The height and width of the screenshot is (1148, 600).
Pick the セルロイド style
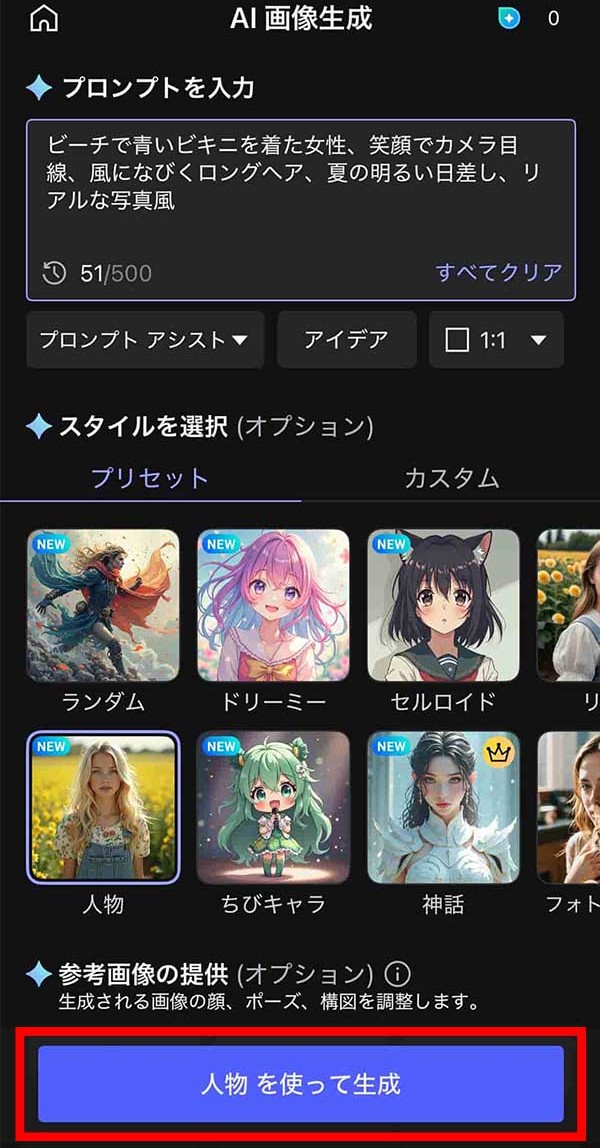click(443, 606)
